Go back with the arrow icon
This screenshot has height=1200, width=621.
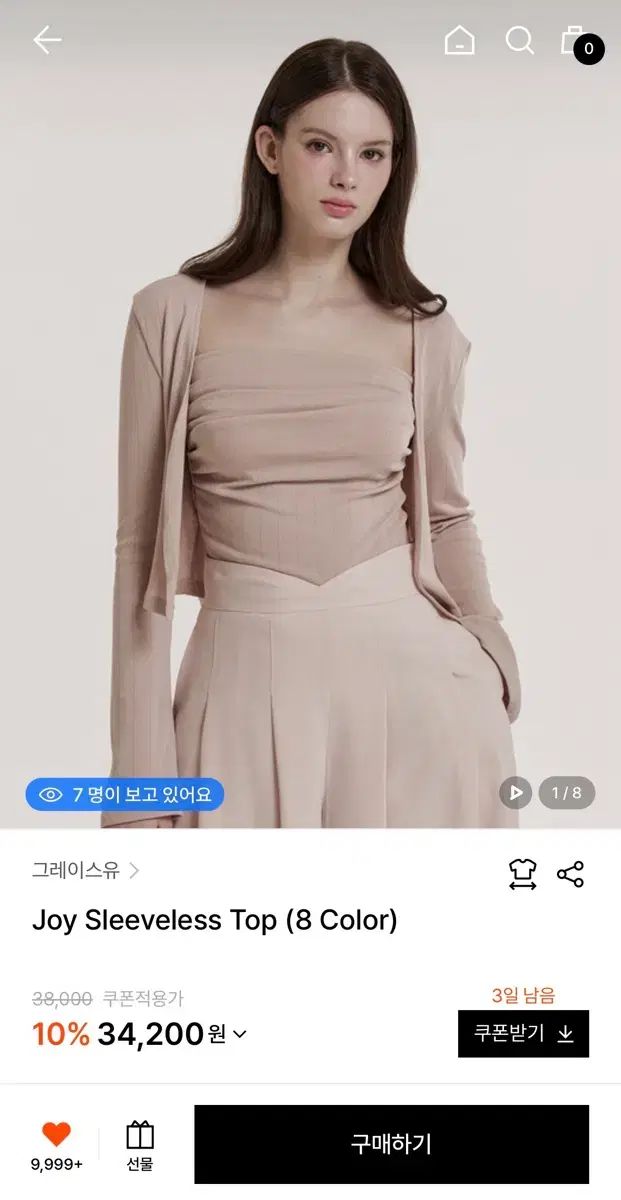(x=47, y=40)
